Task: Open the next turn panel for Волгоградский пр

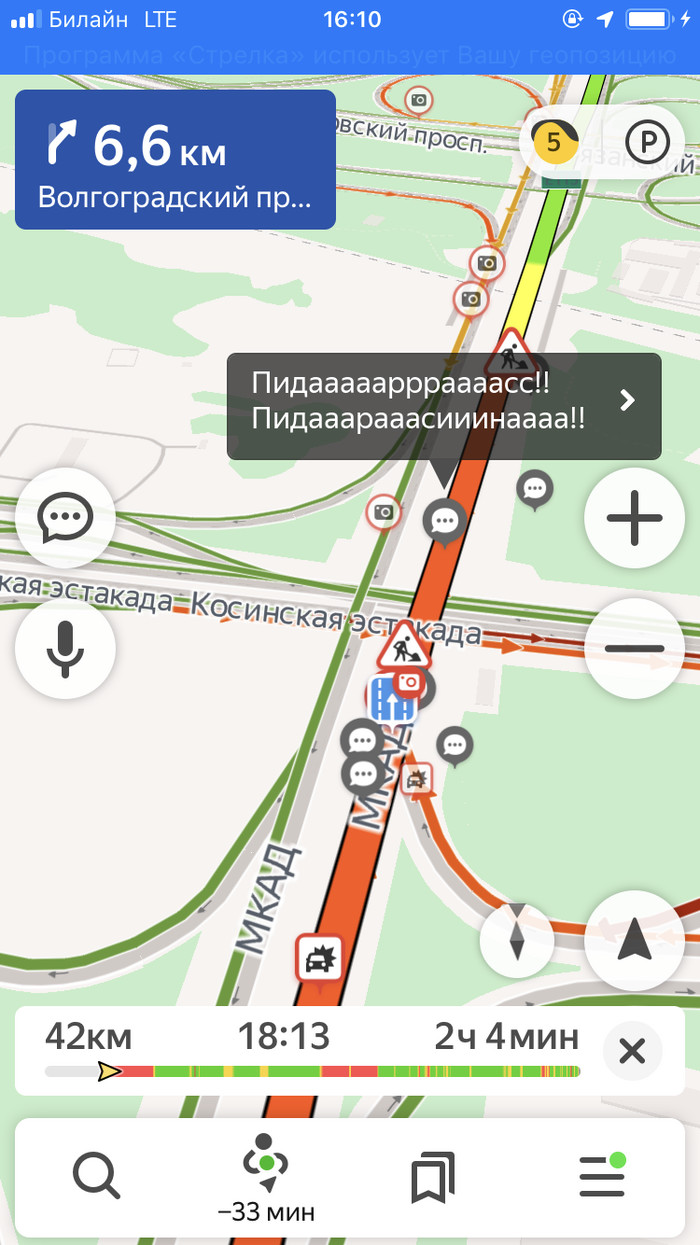Action: (175, 160)
